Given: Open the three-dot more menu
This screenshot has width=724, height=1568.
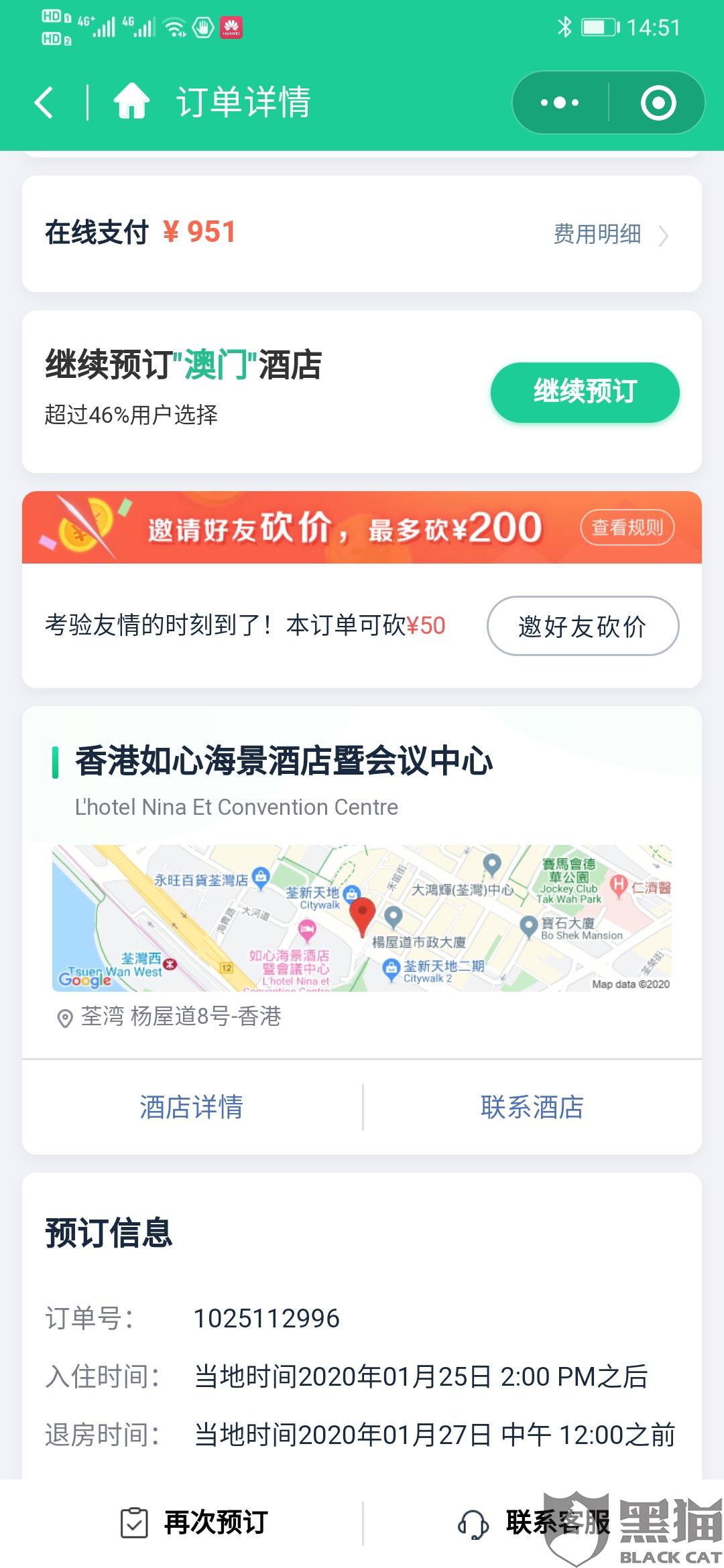Looking at the screenshot, I should pyautogui.click(x=560, y=103).
